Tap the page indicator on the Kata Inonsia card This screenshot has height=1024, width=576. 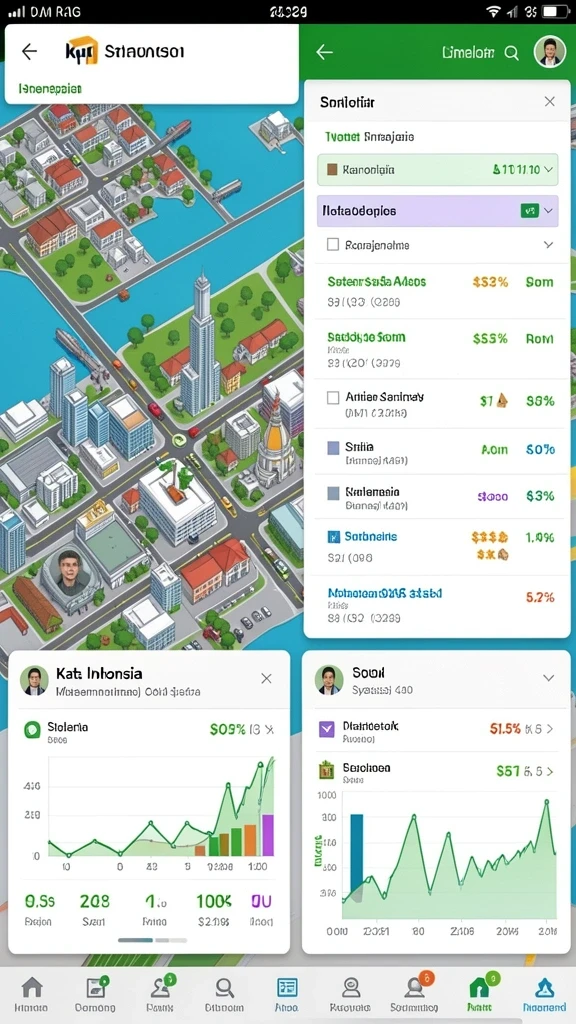(x=152, y=940)
